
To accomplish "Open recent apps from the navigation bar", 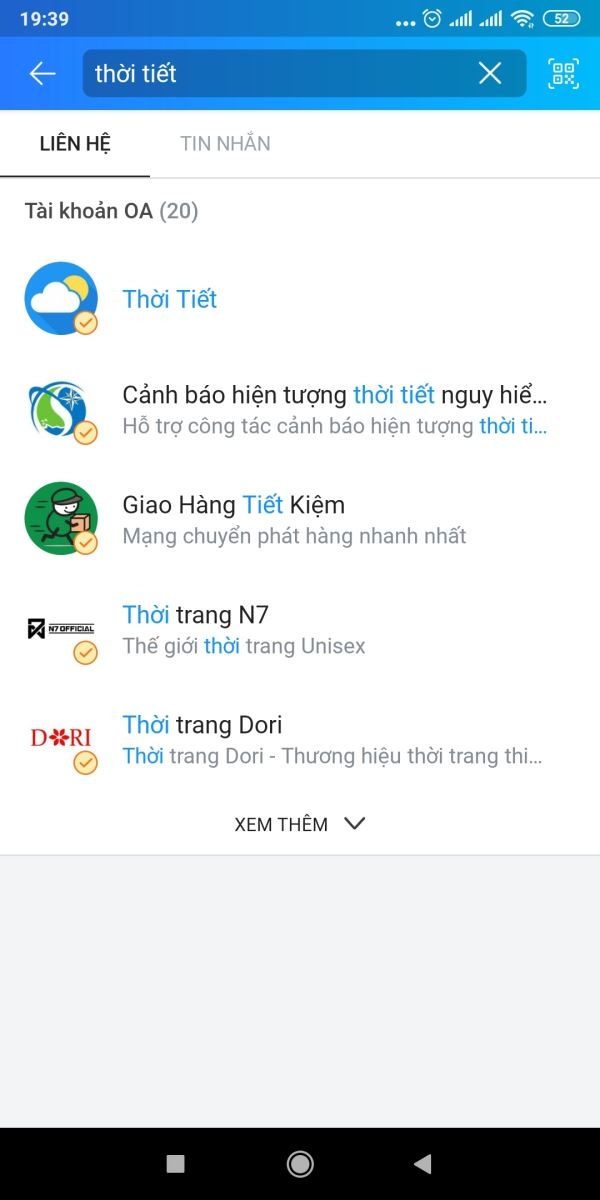I will 176,1163.
